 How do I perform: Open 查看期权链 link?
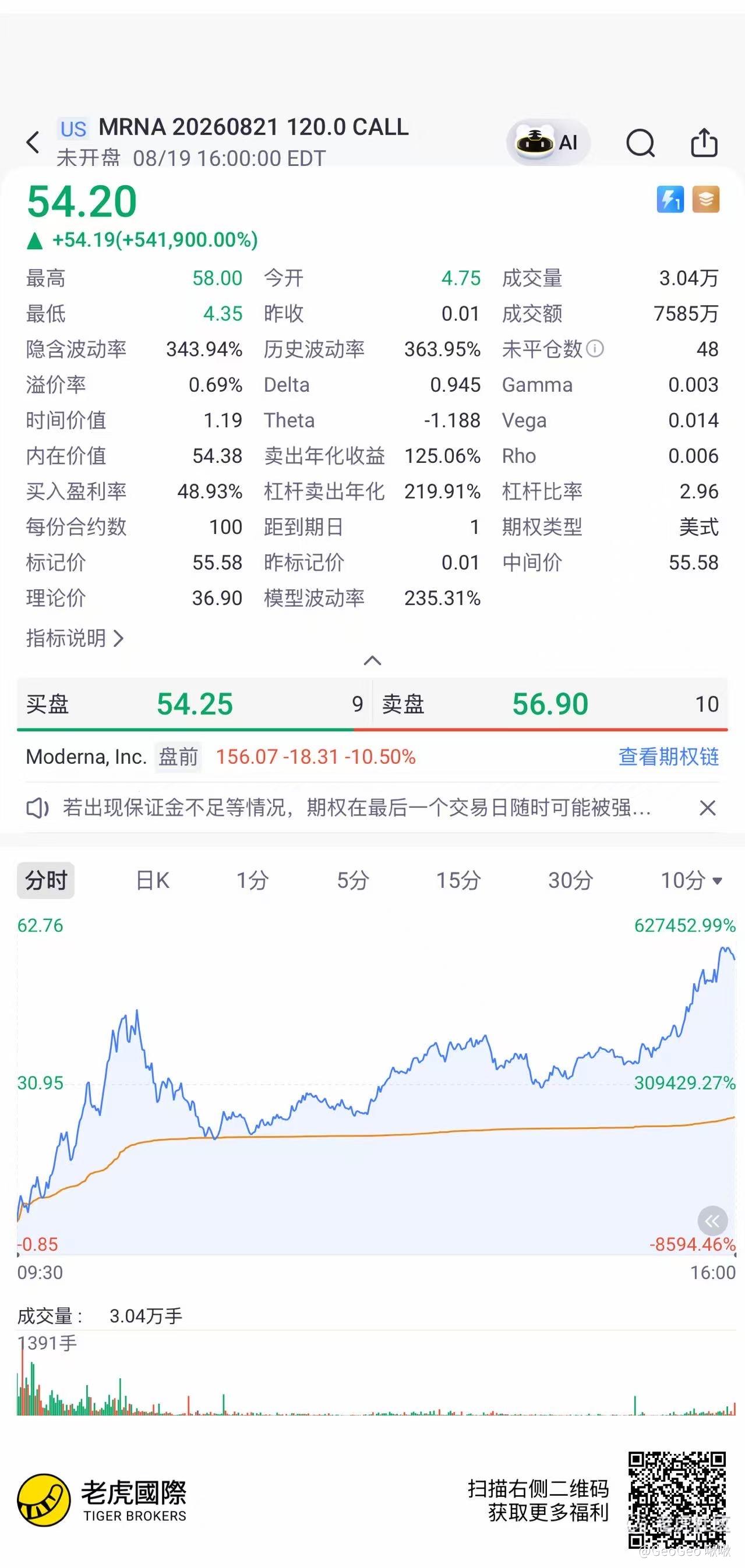tap(668, 756)
